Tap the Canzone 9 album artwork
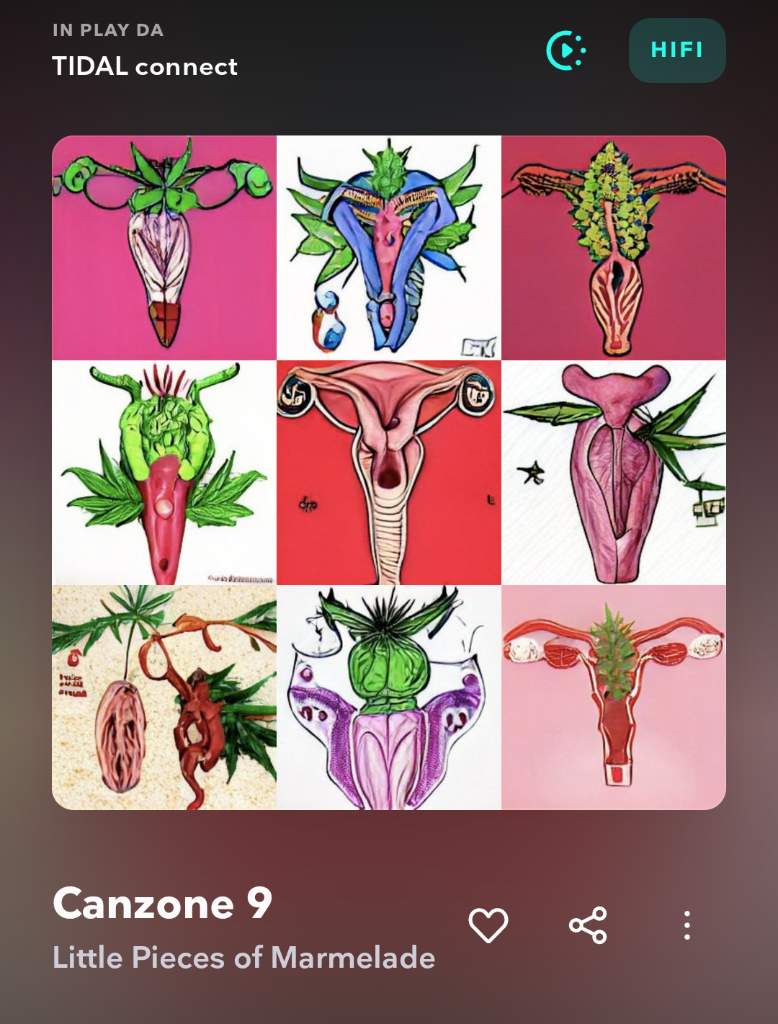778x1024 pixels. point(388,472)
